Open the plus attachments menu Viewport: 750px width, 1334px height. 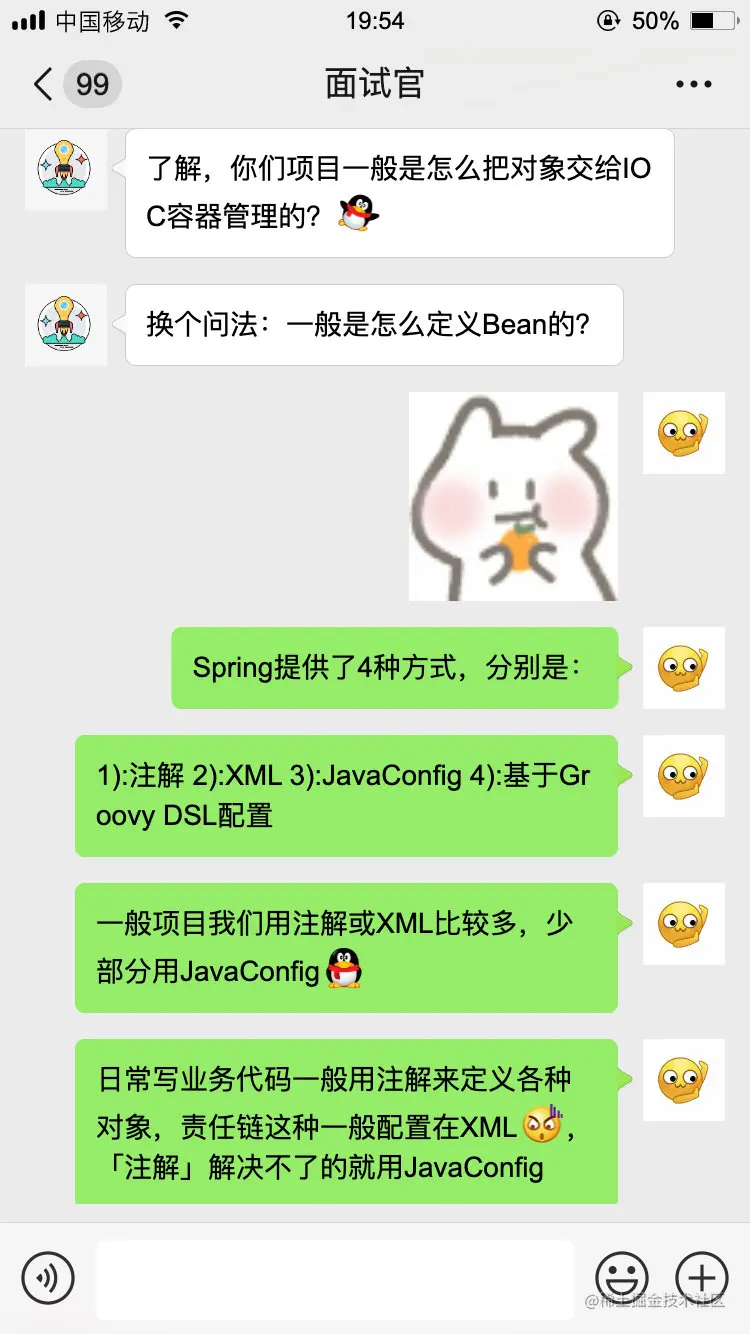click(702, 1278)
